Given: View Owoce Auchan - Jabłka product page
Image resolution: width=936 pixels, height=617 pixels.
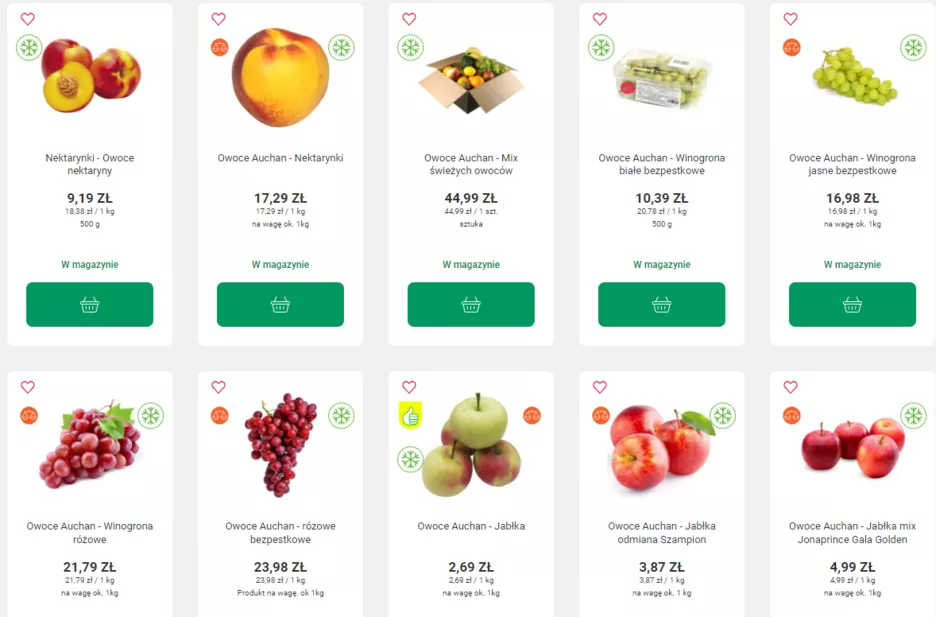Looking at the screenshot, I should pyautogui.click(x=471, y=526).
